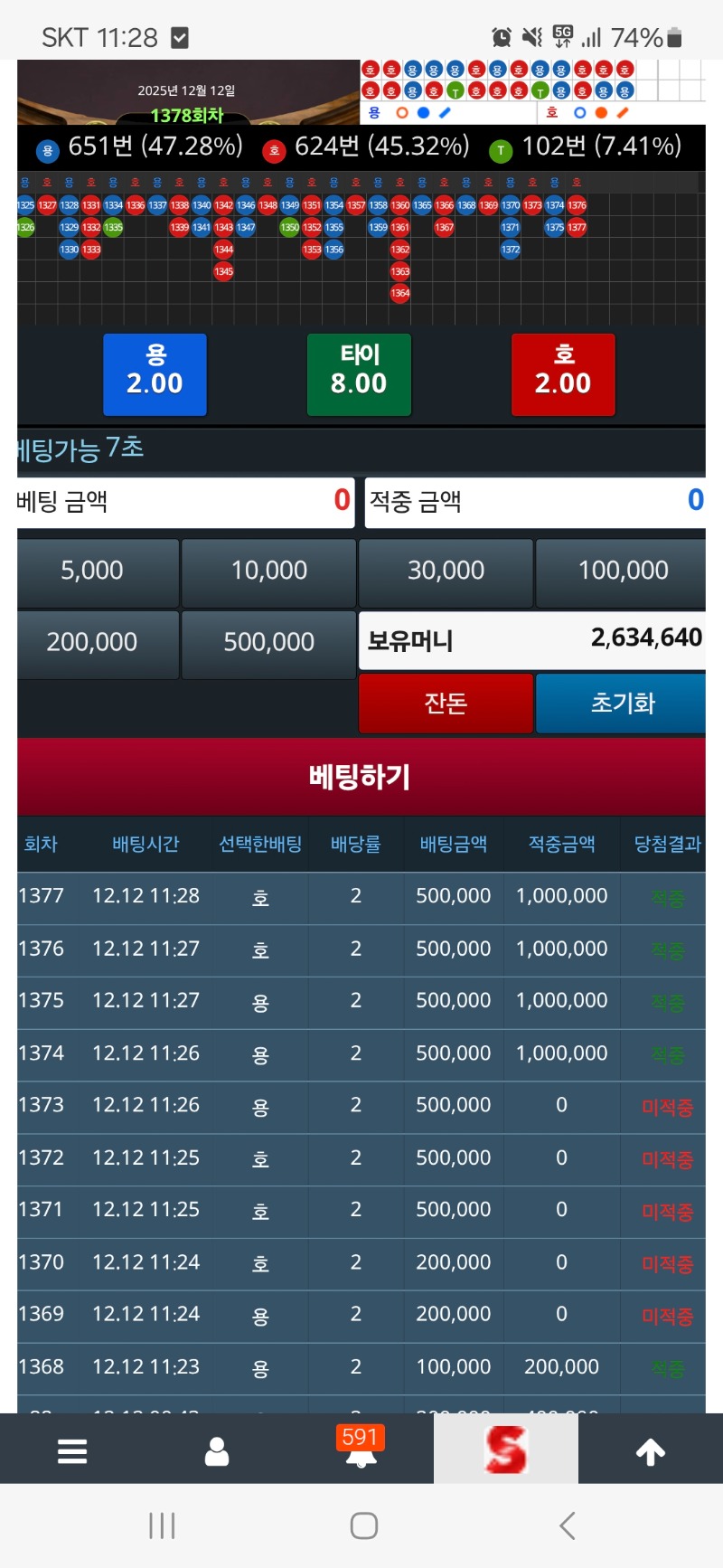
Task: Tap the red S logo tab
Action: tap(505, 1449)
